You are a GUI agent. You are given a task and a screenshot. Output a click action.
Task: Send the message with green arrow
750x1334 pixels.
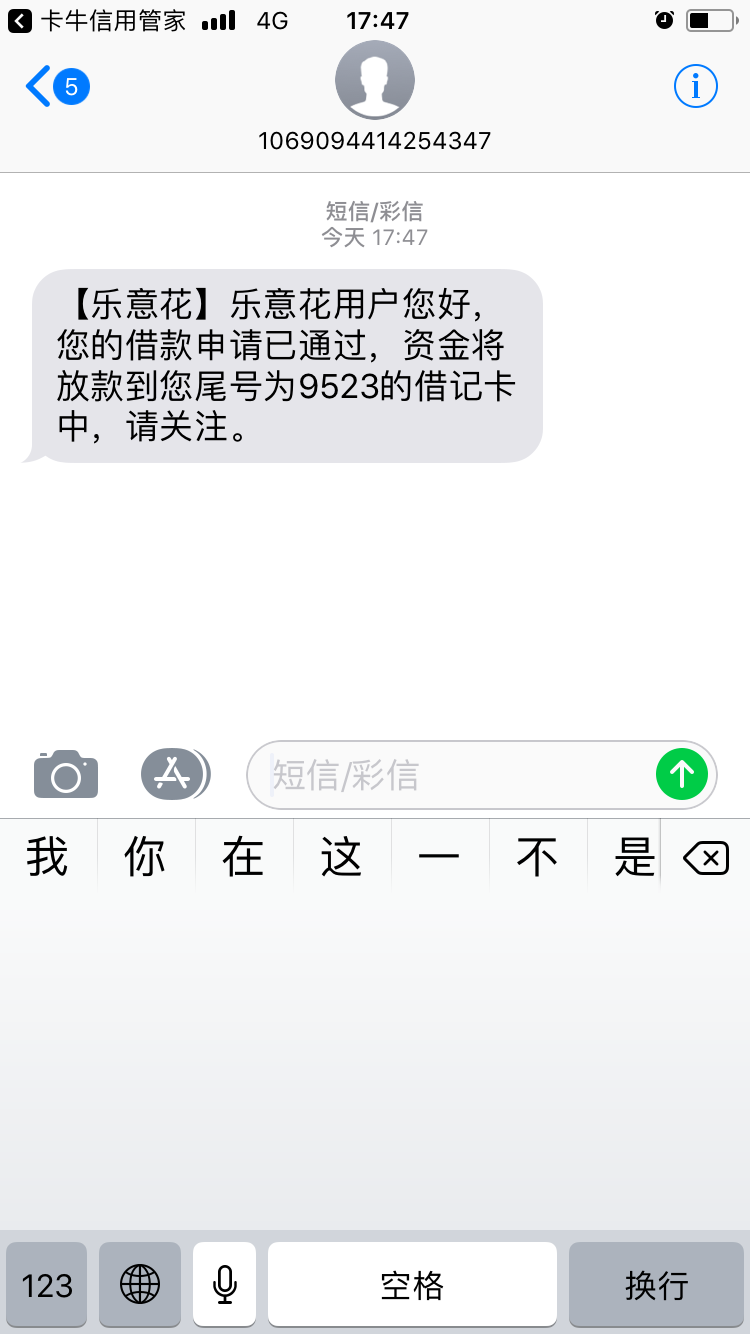pos(682,774)
